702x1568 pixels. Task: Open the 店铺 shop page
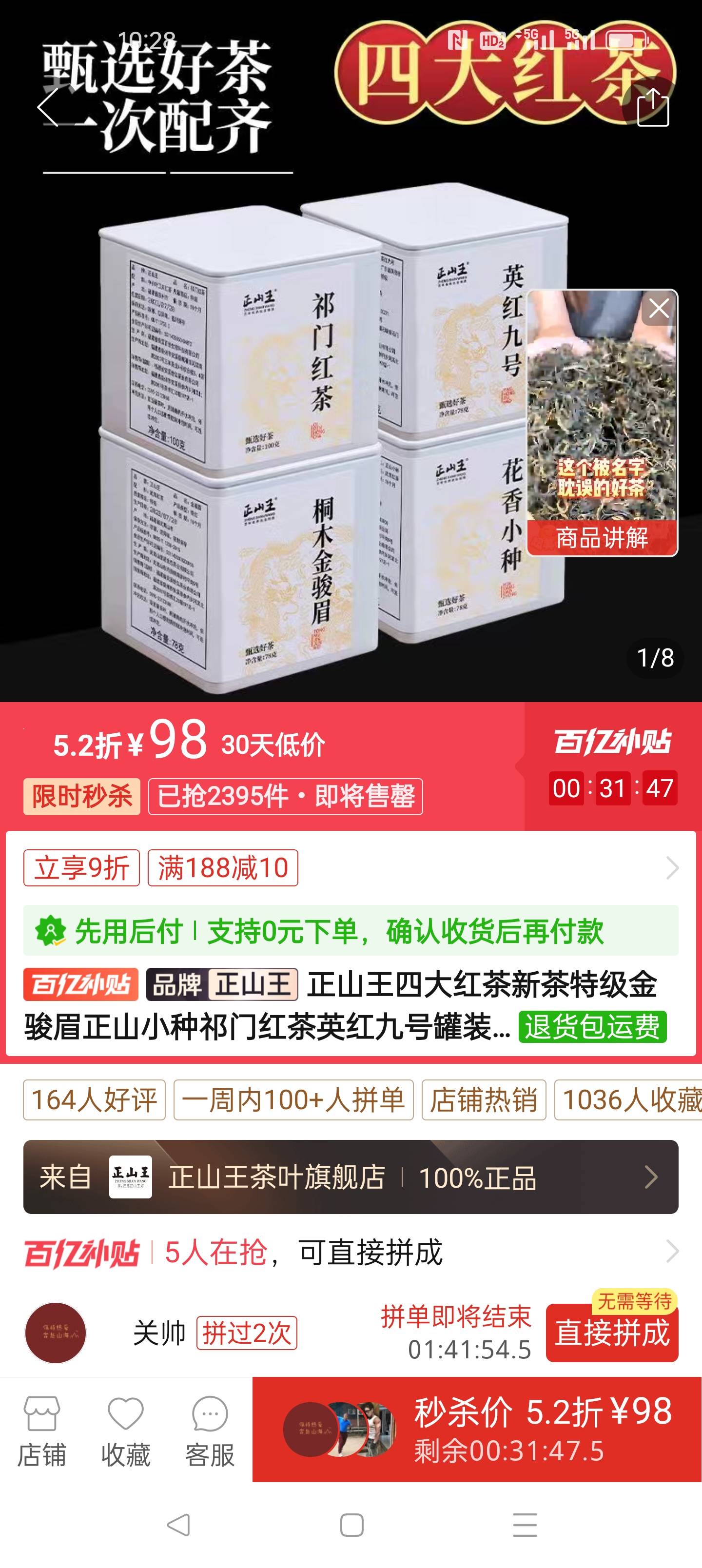(41, 1430)
